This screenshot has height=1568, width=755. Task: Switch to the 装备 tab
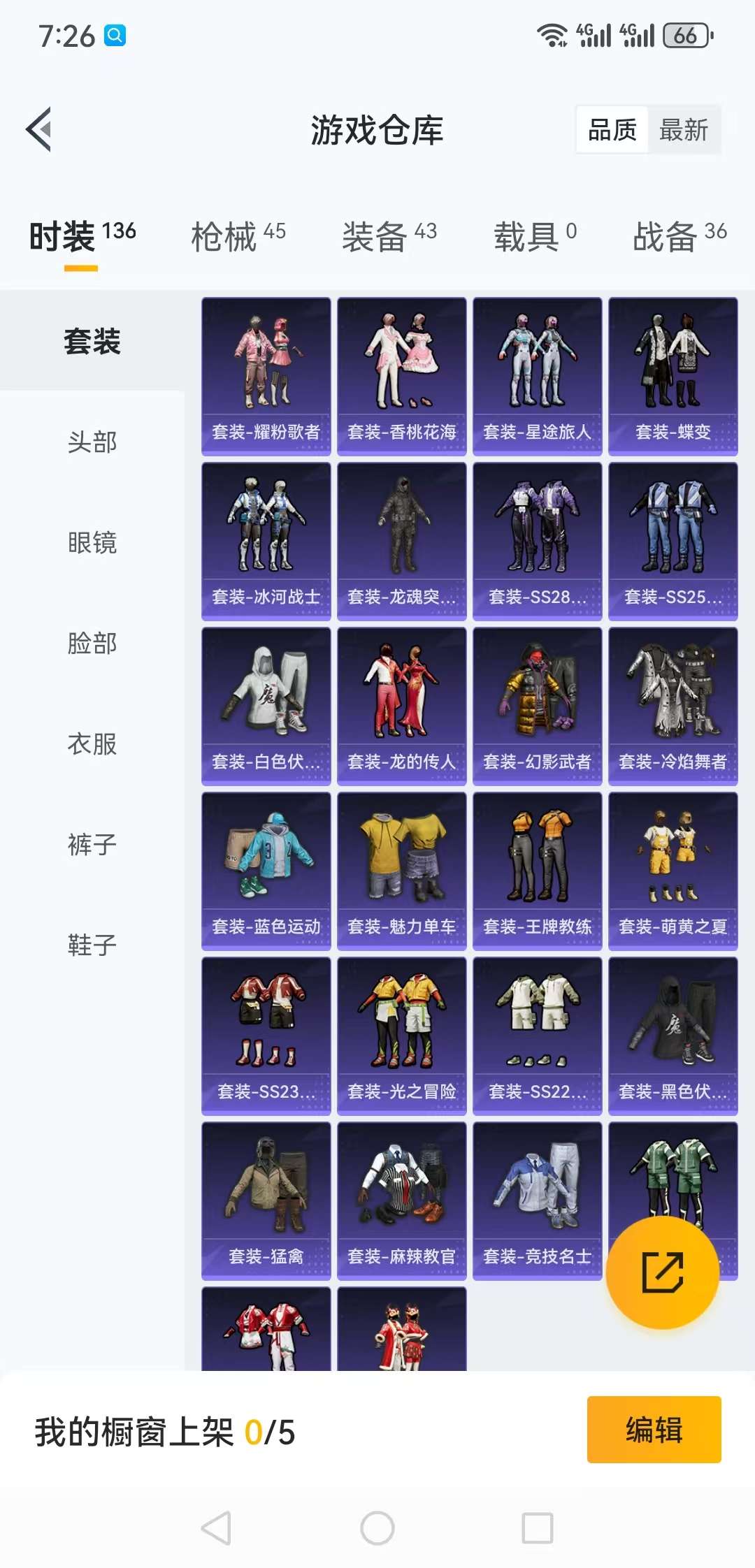(x=389, y=236)
